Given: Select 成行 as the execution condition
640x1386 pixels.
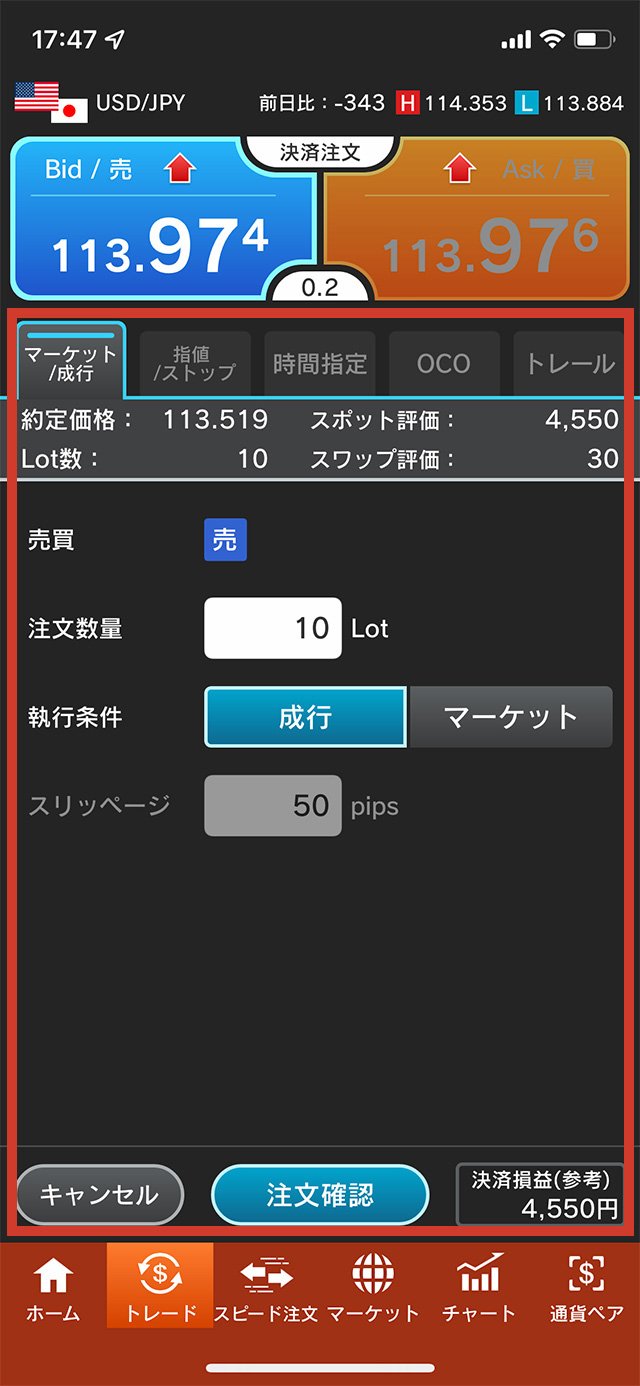Looking at the screenshot, I should pyautogui.click(x=305, y=717).
